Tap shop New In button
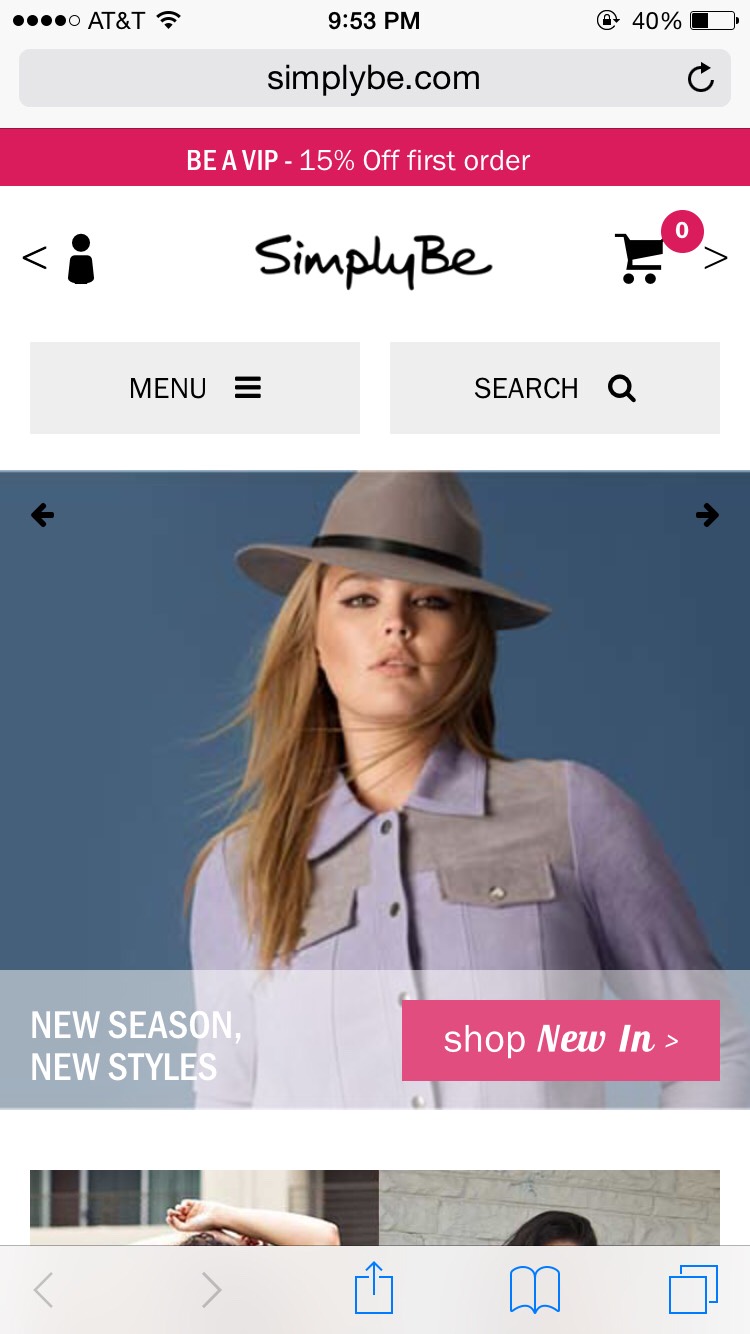The image size is (750, 1334). tap(561, 1040)
